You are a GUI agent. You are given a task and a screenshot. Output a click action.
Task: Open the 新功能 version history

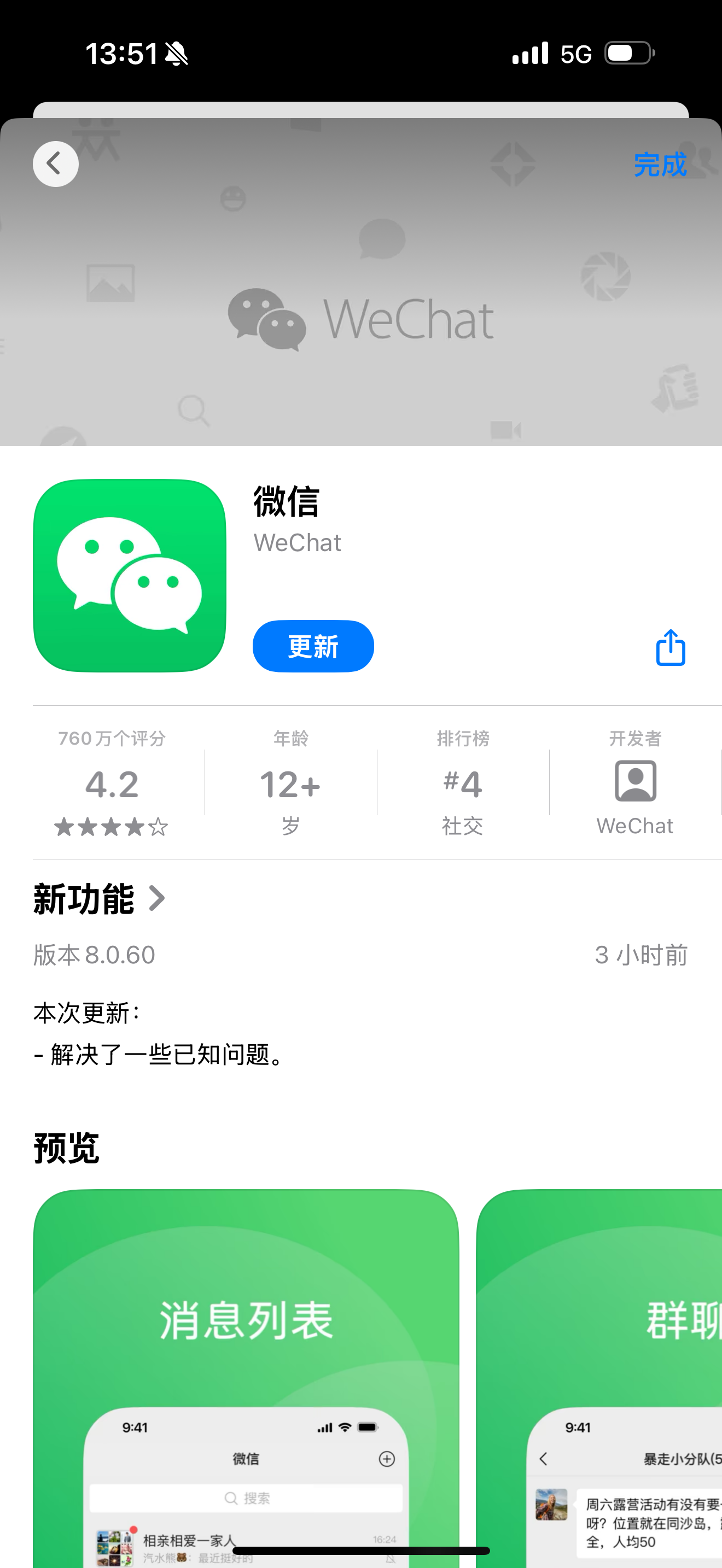[x=99, y=898]
